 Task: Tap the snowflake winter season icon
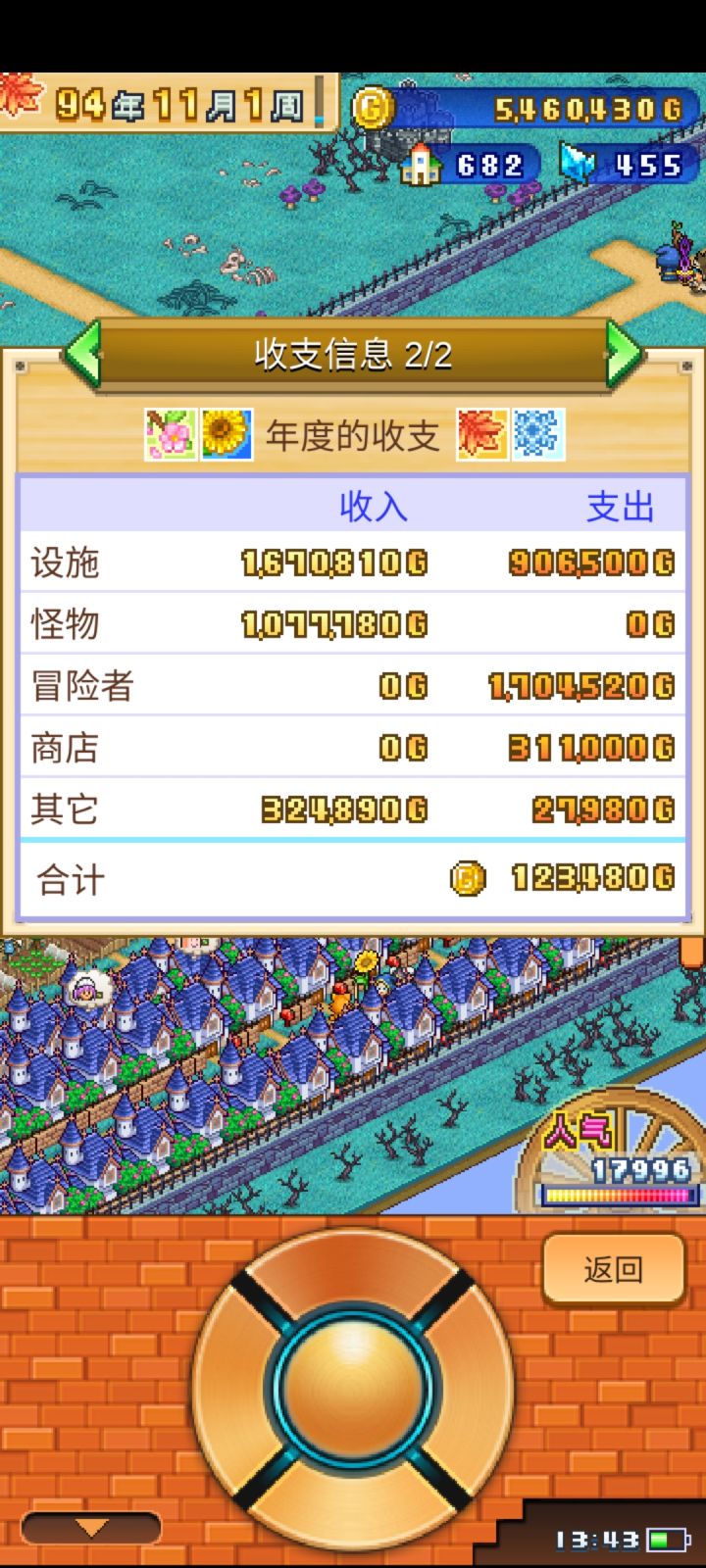tap(539, 433)
